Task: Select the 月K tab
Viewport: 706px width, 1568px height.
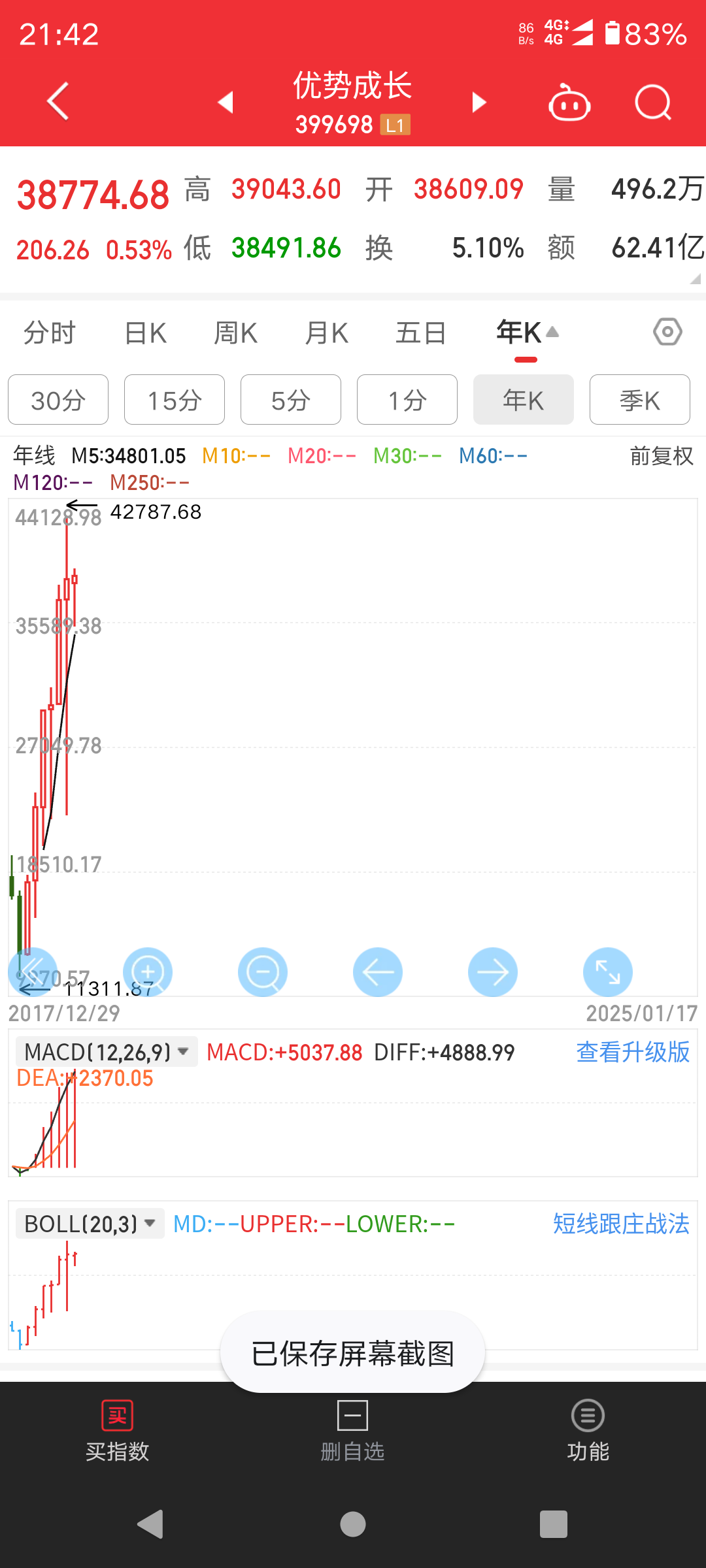Action: (326, 333)
